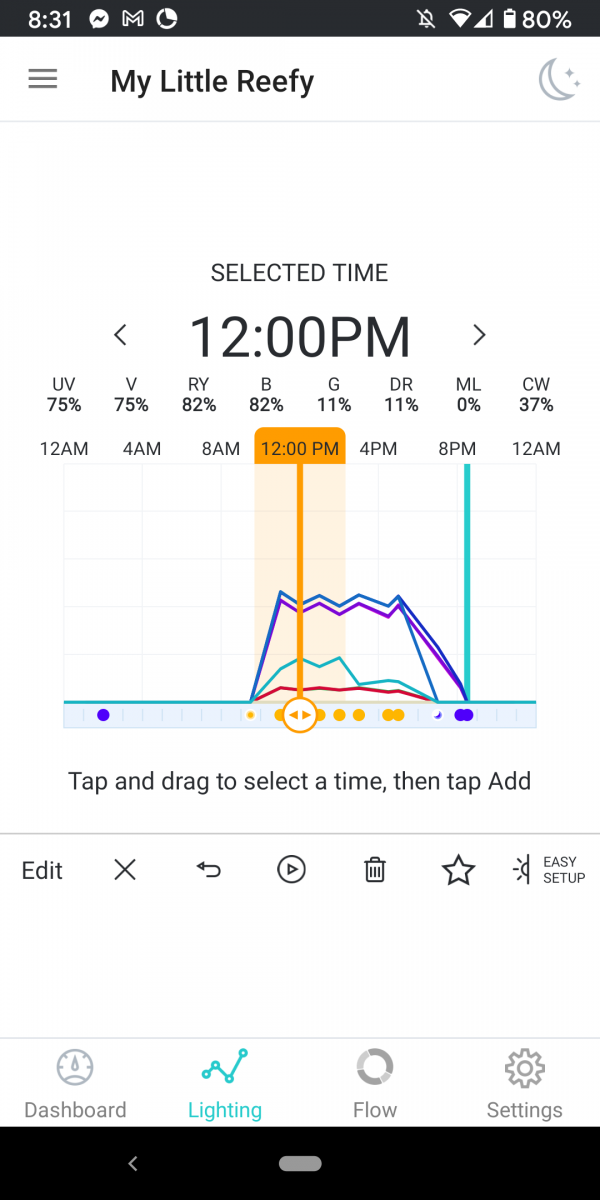600x1200 pixels.
Task: Select the purple timeline point near 2AM
Action: click(103, 714)
